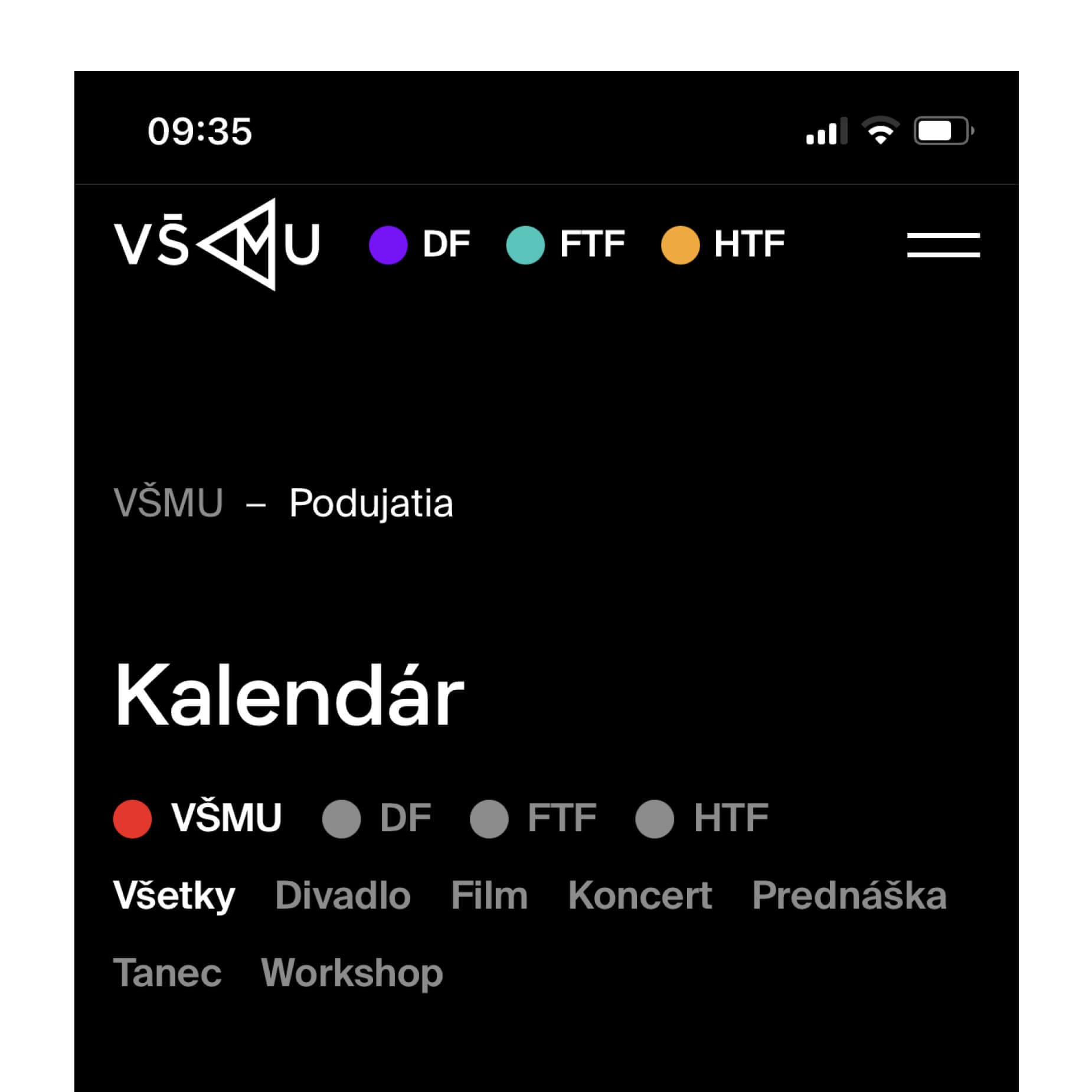This screenshot has width=1092, height=1092.
Task: Filter events by Tanec
Action: click(x=167, y=973)
